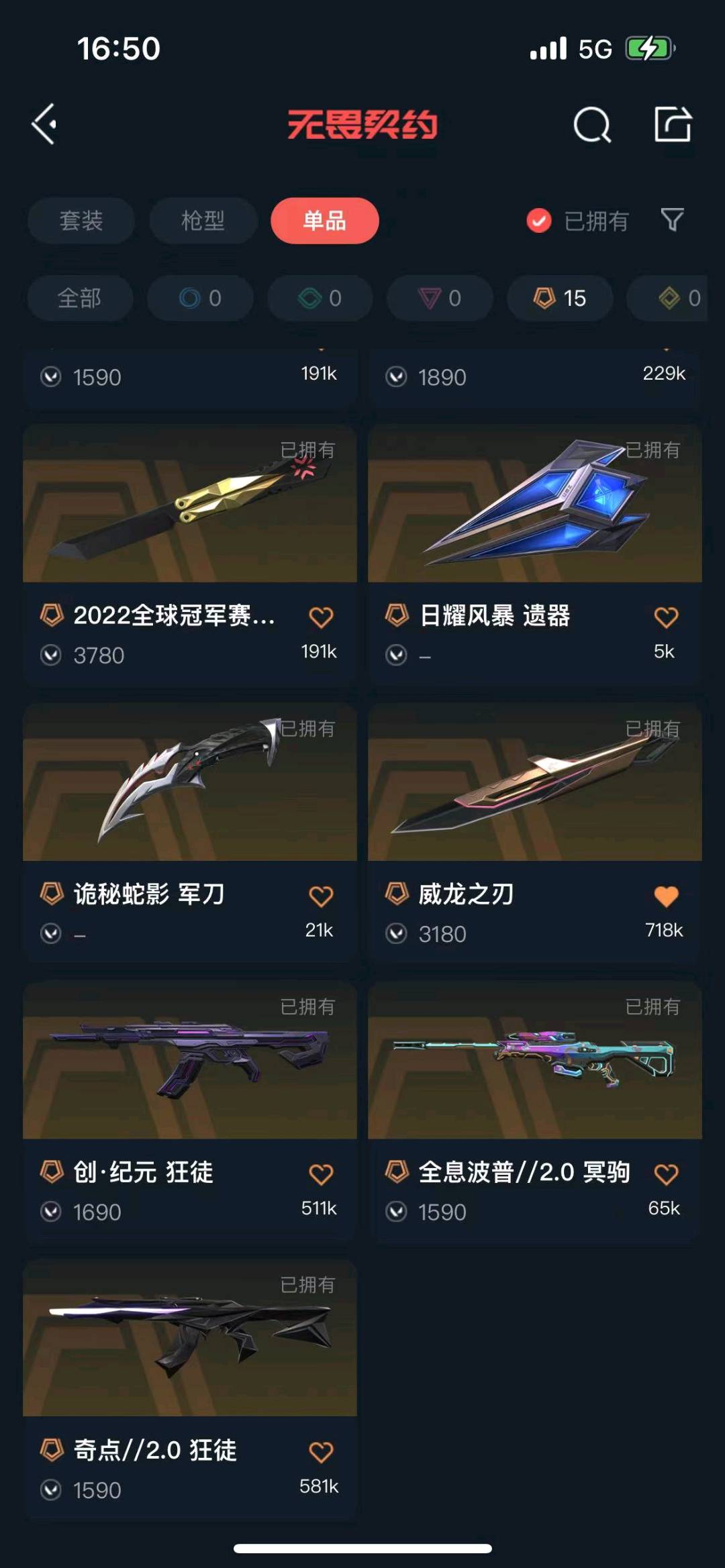Open the 奇点//2.0 狂徒 skin card

point(190,1390)
